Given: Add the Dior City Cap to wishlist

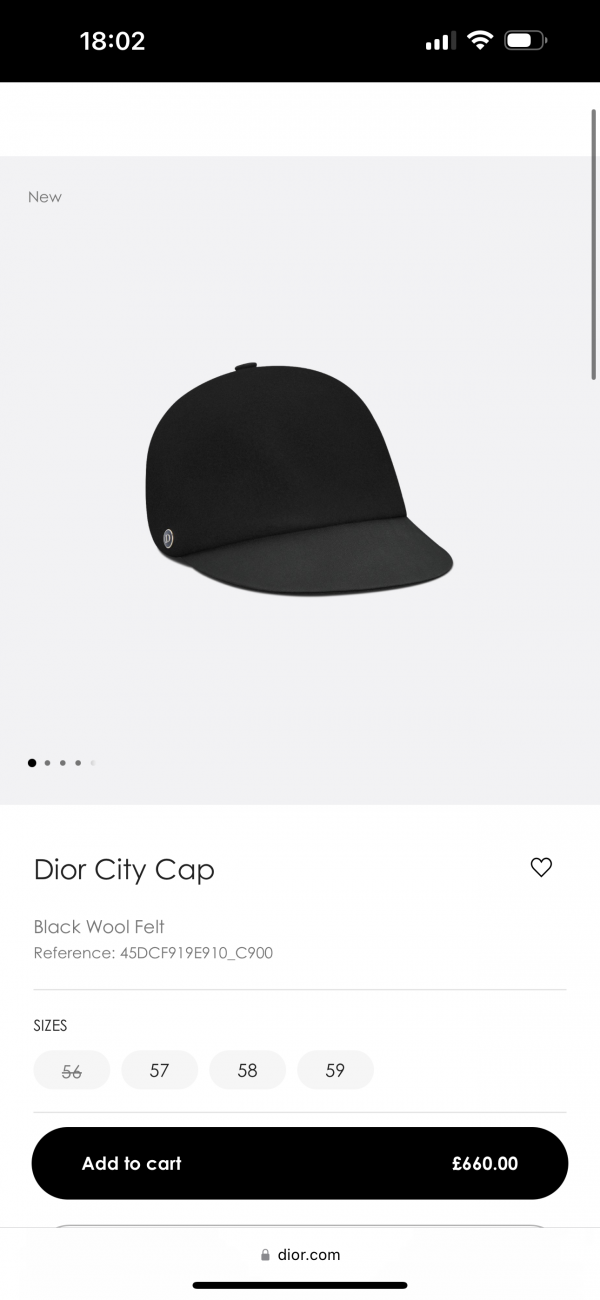Looking at the screenshot, I should [x=541, y=868].
